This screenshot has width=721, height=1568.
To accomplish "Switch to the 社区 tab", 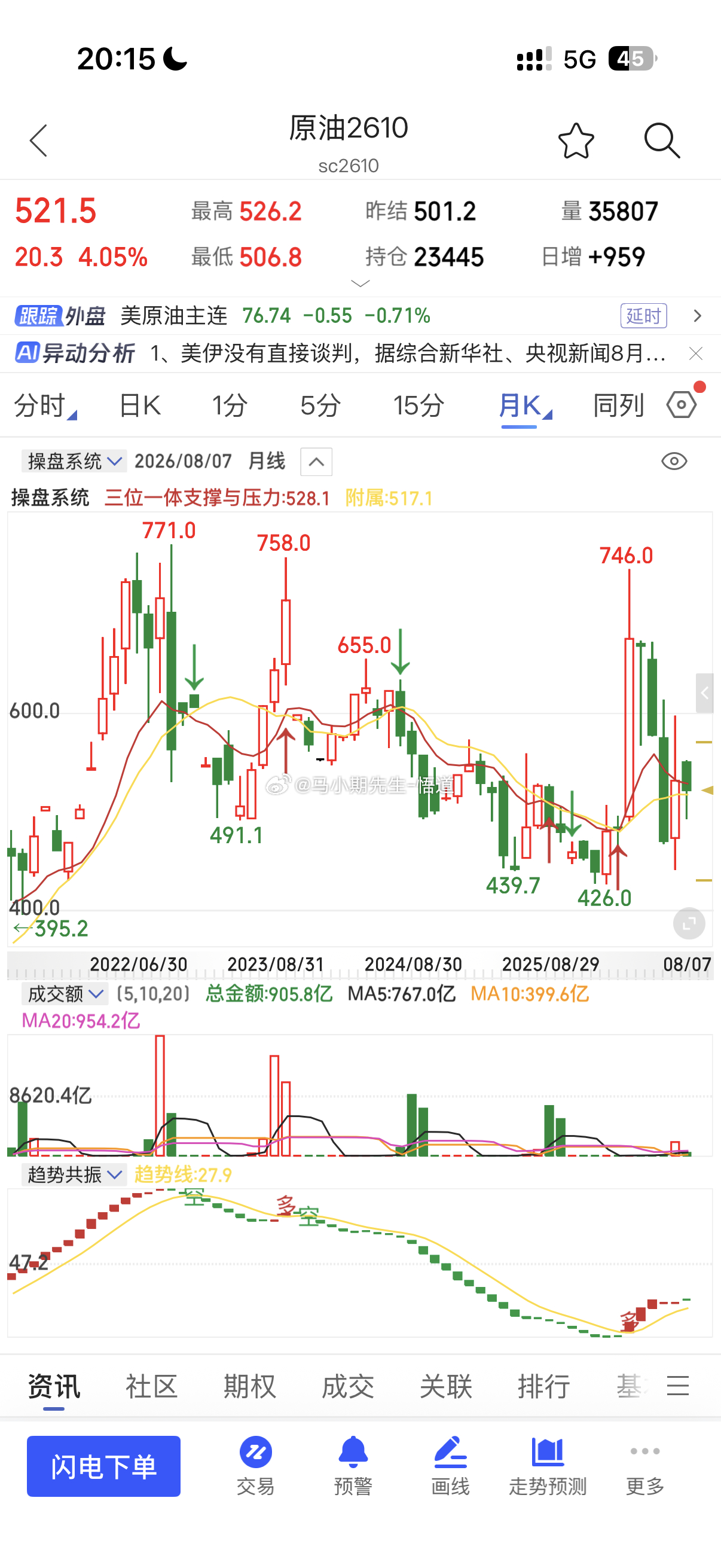I will pyautogui.click(x=151, y=1387).
